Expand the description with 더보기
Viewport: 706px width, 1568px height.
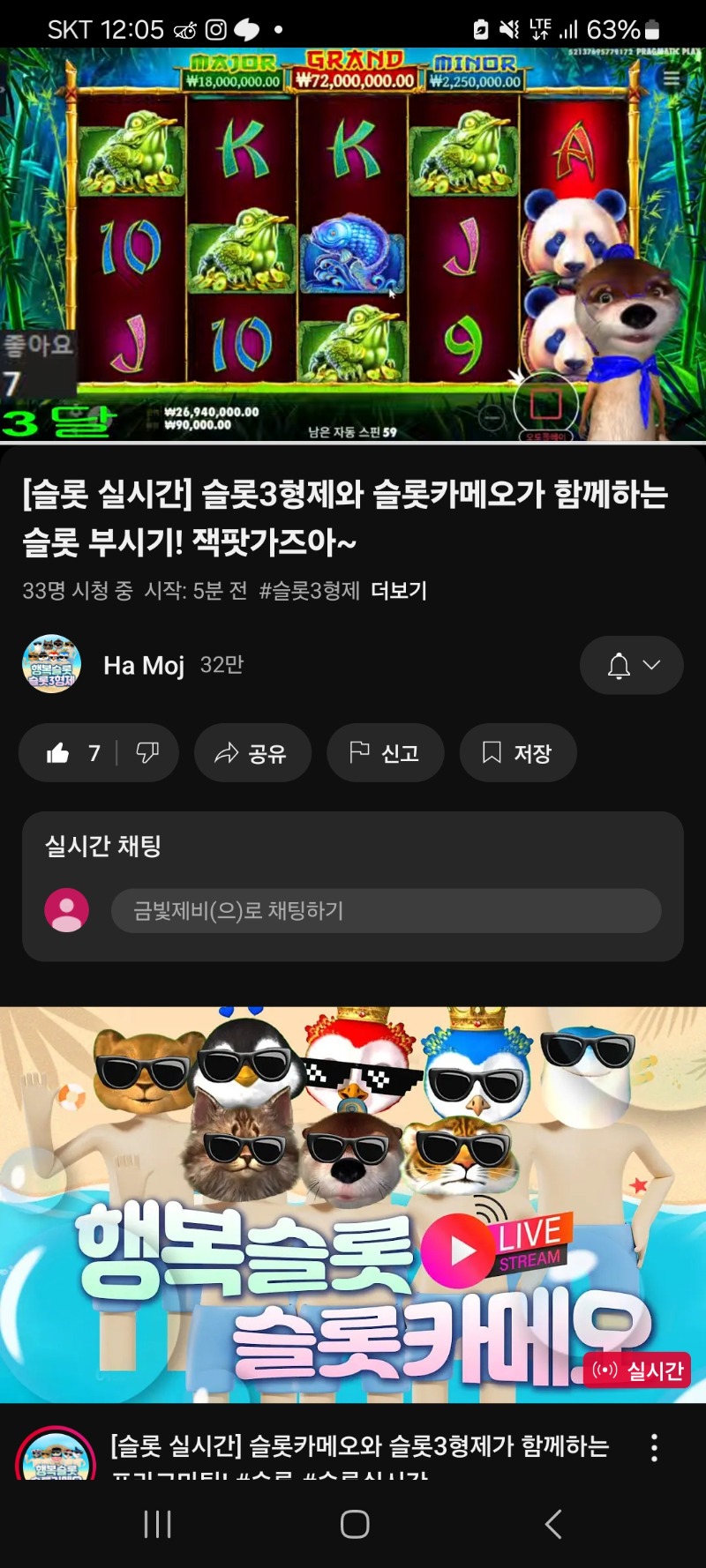[x=399, y=591]
